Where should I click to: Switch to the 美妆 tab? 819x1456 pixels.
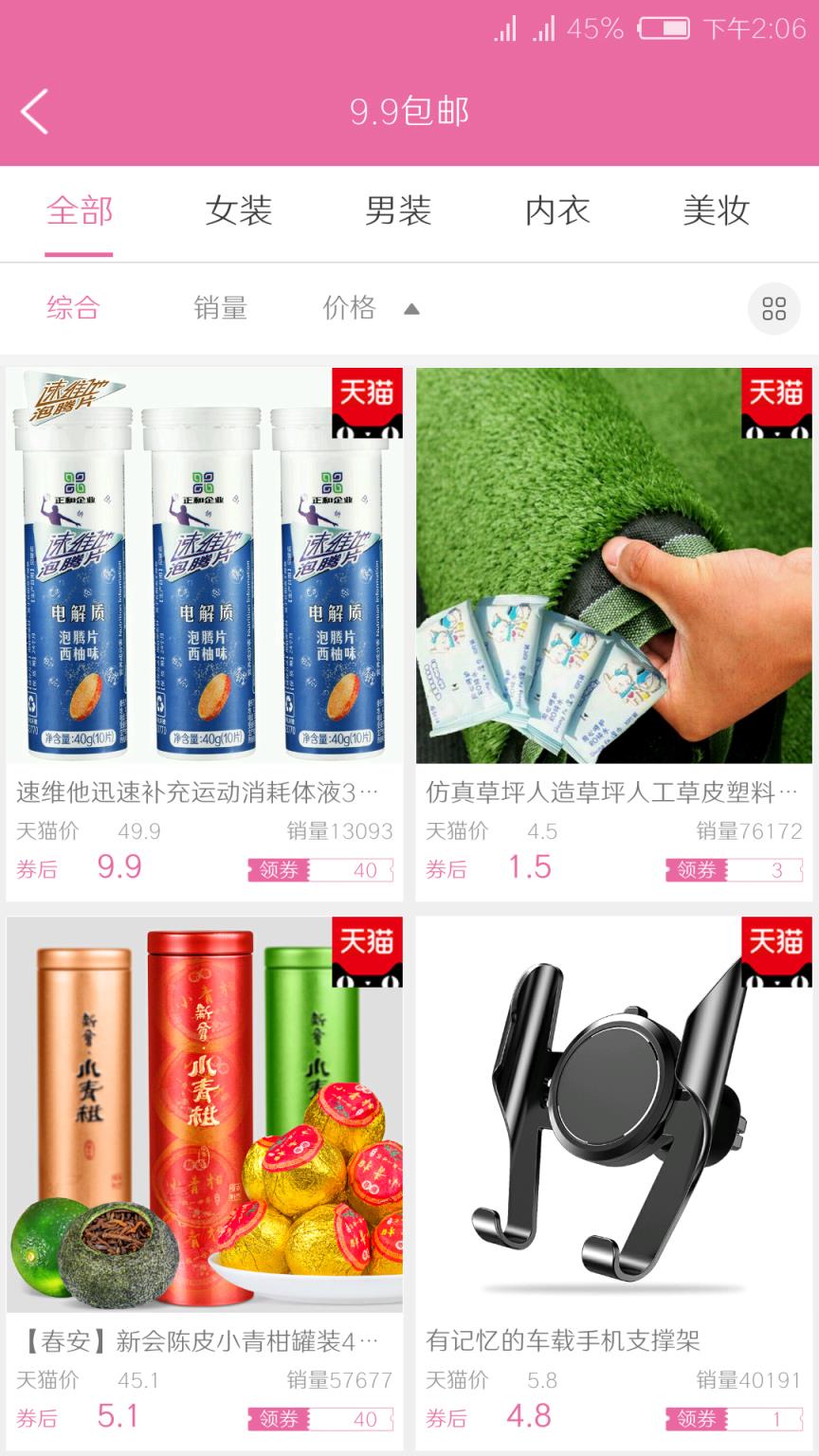click(718, 212)
